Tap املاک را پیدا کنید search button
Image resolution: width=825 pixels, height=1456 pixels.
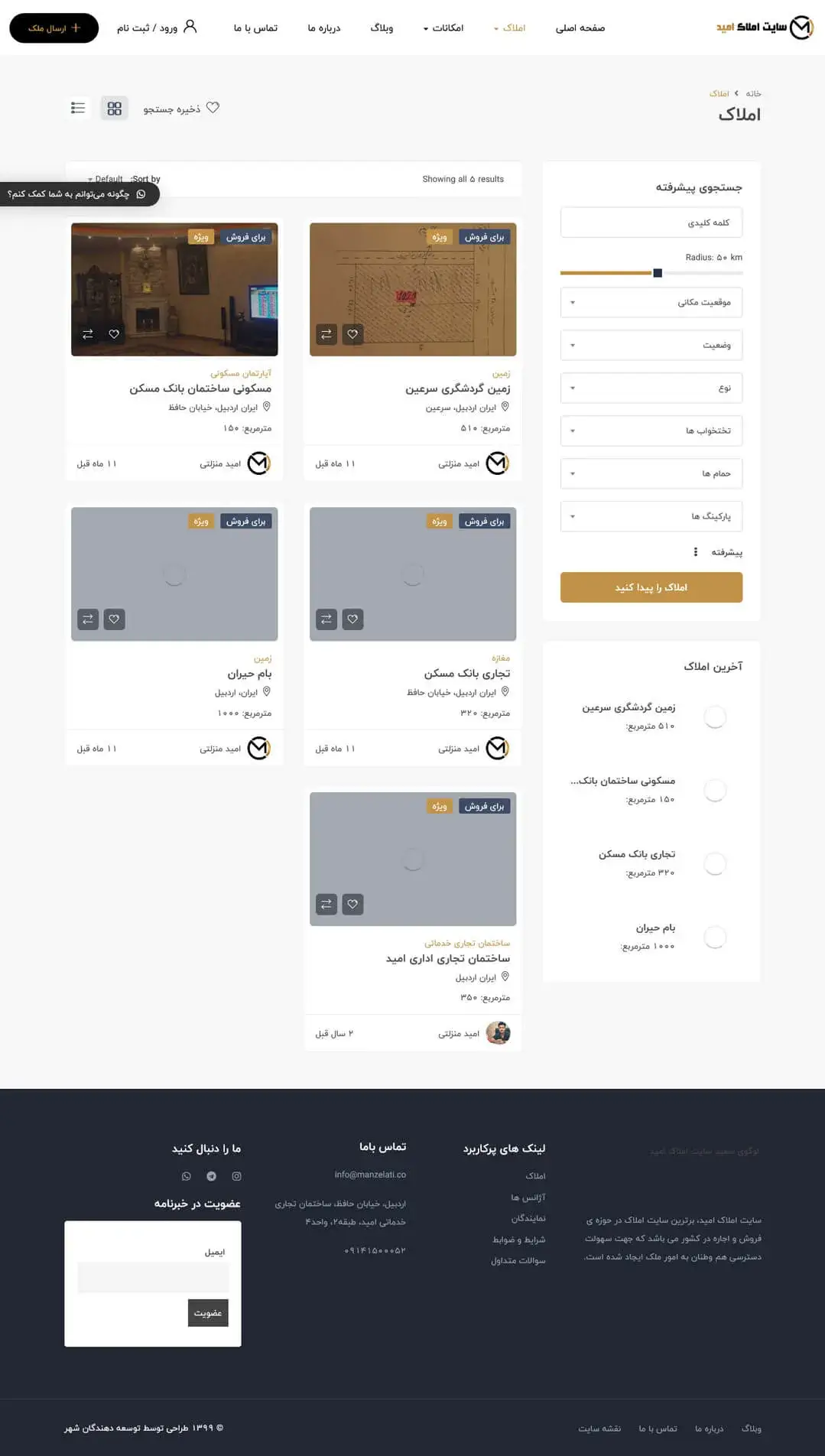(x=651, y=587)
